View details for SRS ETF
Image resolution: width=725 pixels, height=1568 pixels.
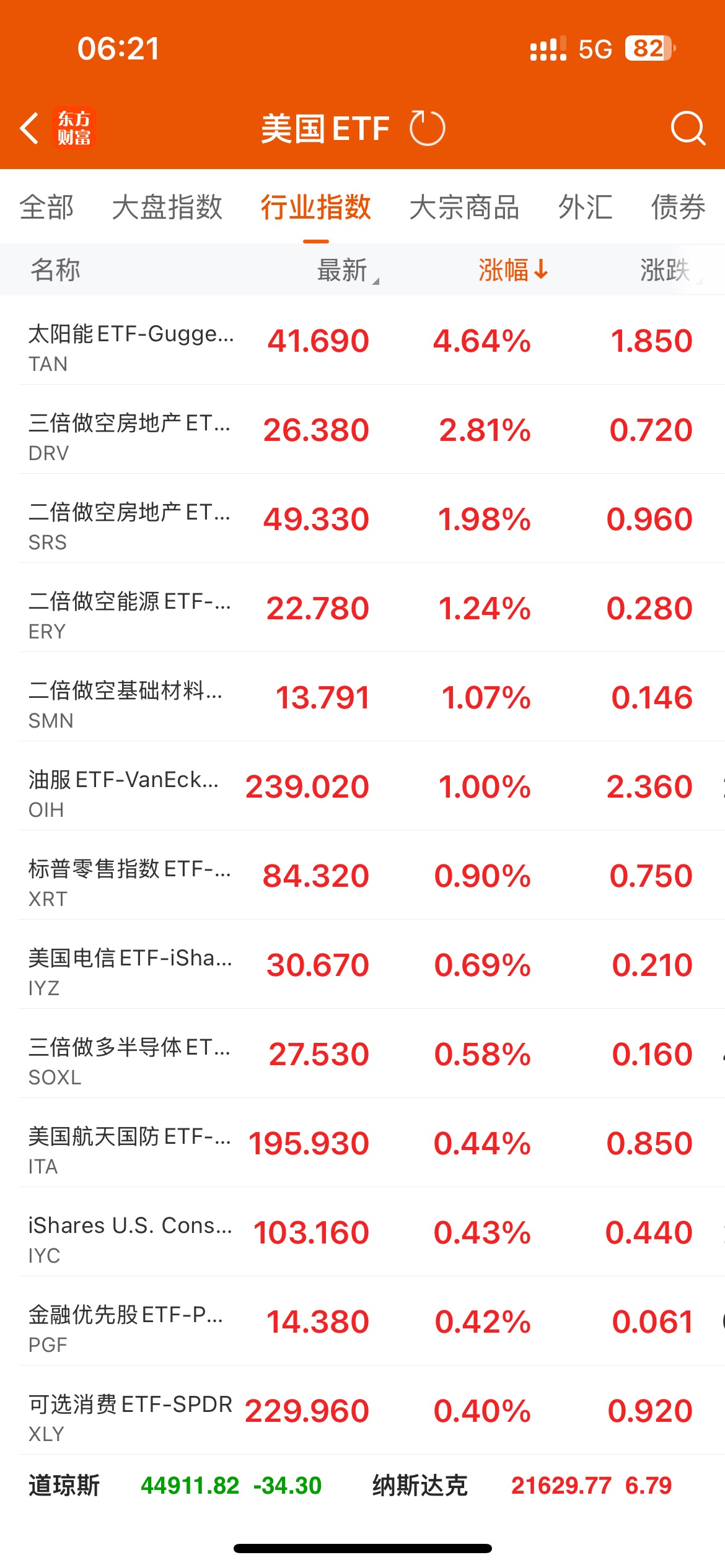(x=362, y=518)
